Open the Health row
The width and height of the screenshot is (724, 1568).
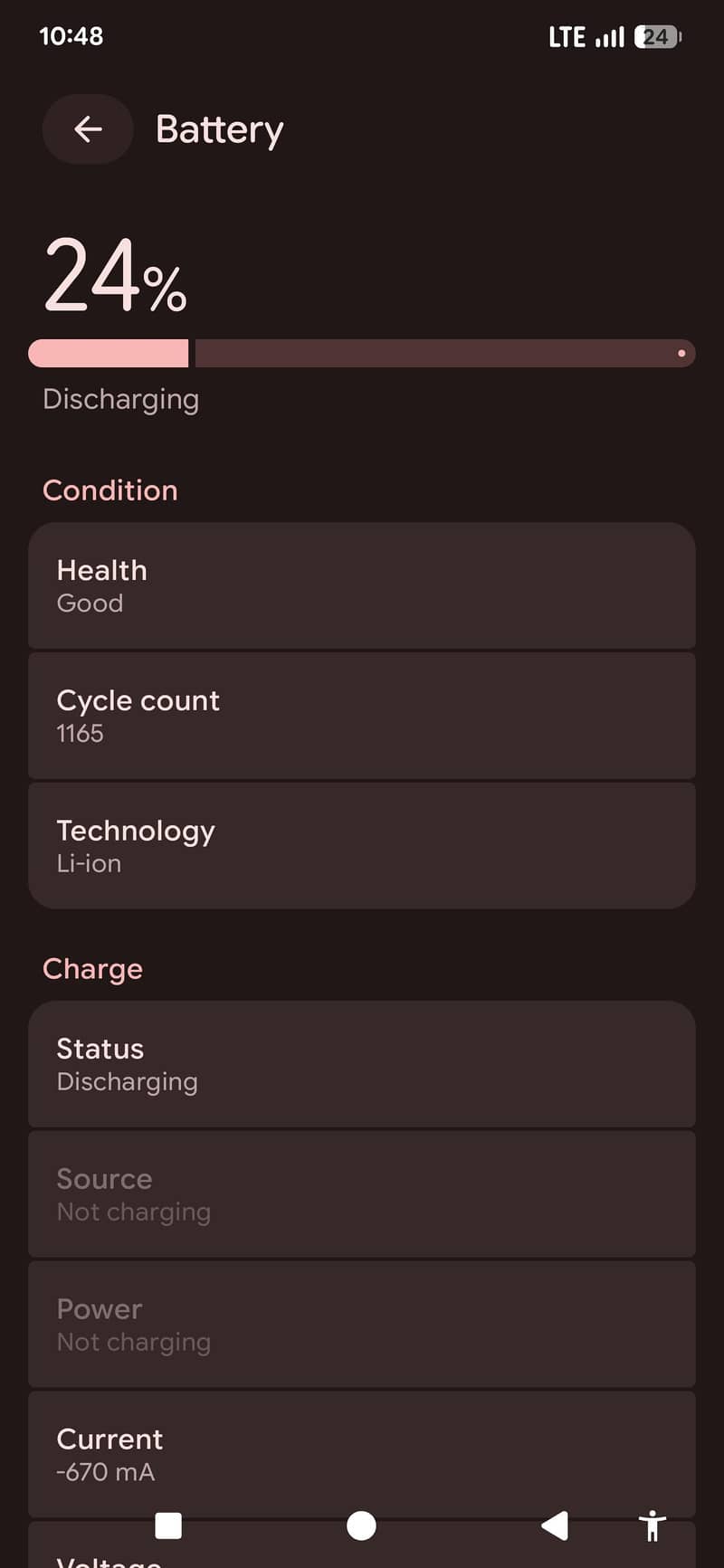(x=362, y=585)
